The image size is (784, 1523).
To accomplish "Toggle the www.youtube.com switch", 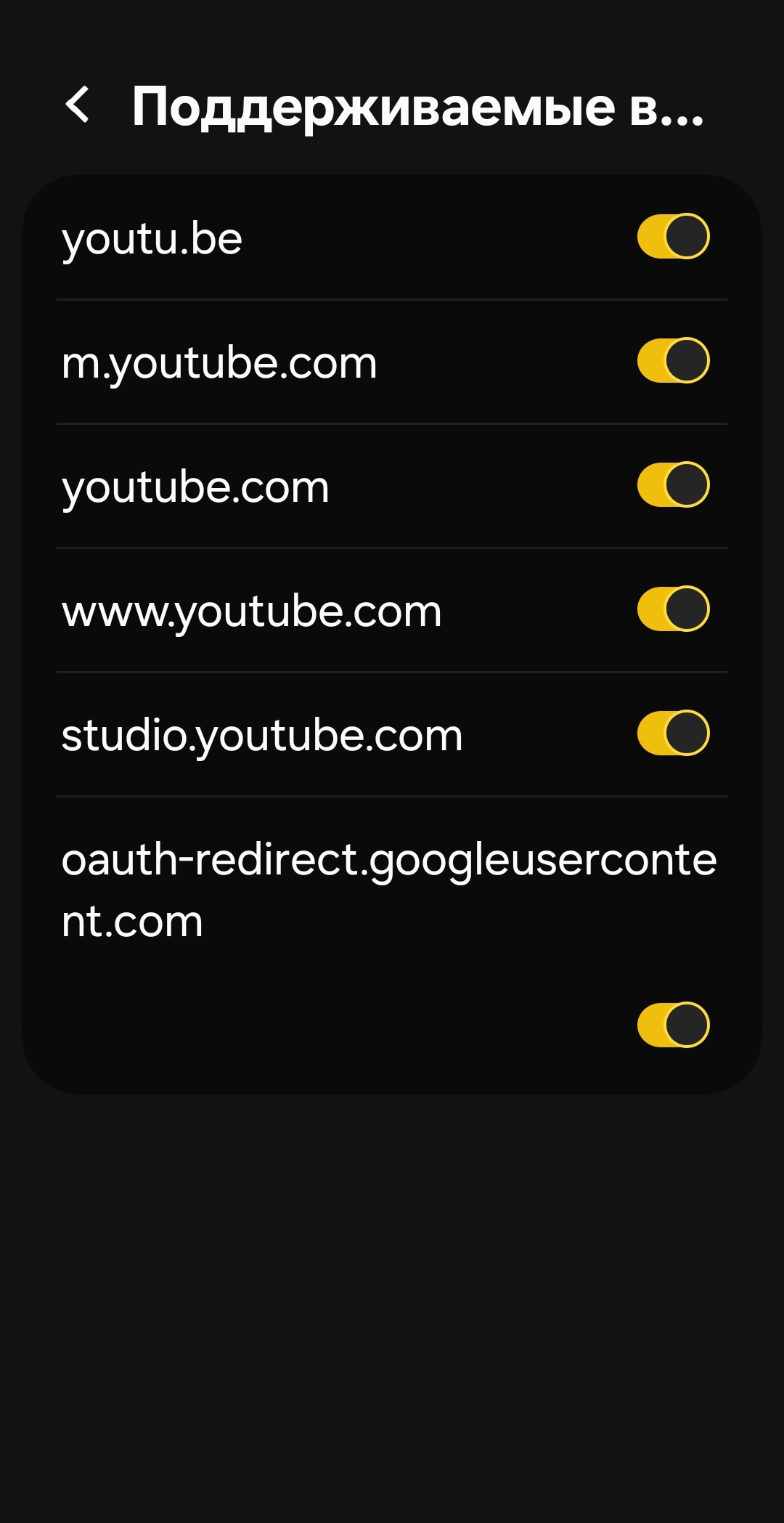I will click(x=673, y=609).
